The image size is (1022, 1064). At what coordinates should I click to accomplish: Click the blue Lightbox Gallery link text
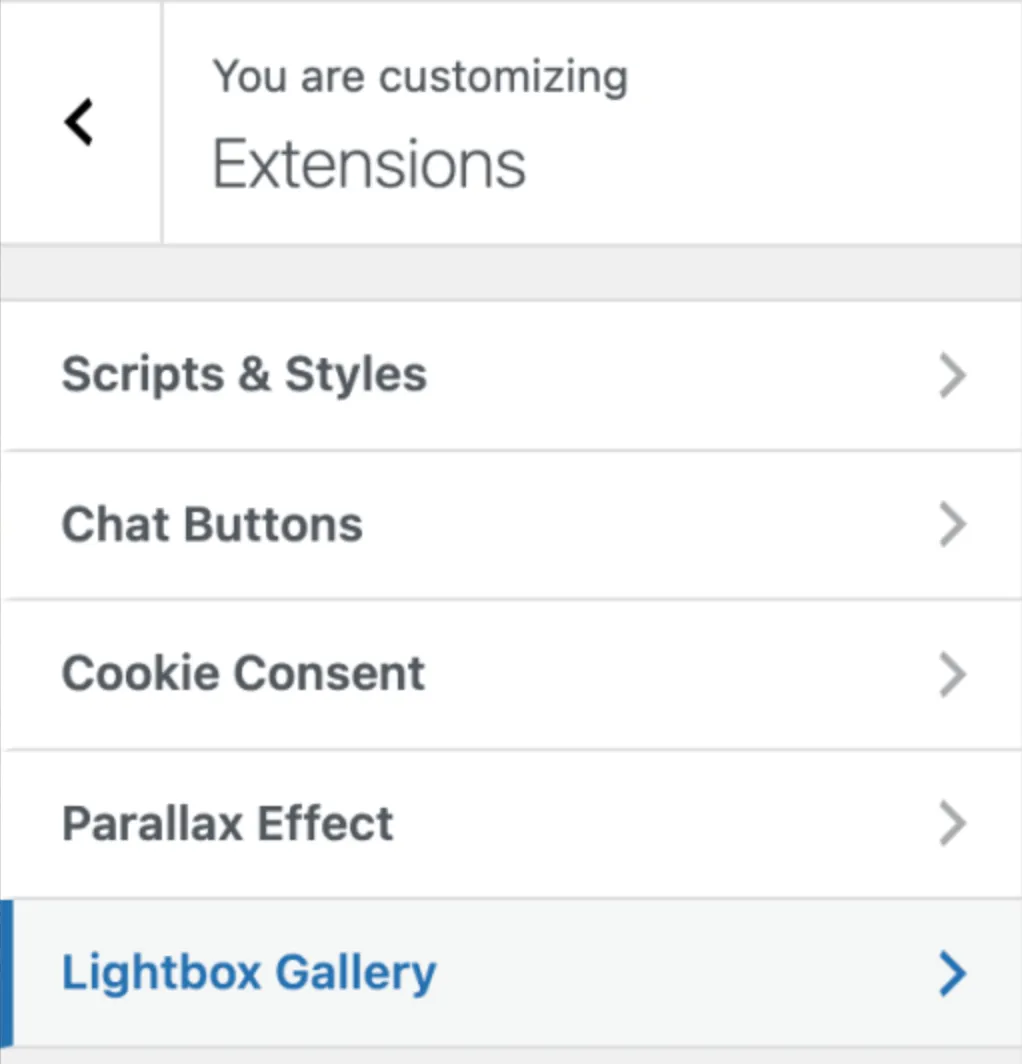coord(249,971)
